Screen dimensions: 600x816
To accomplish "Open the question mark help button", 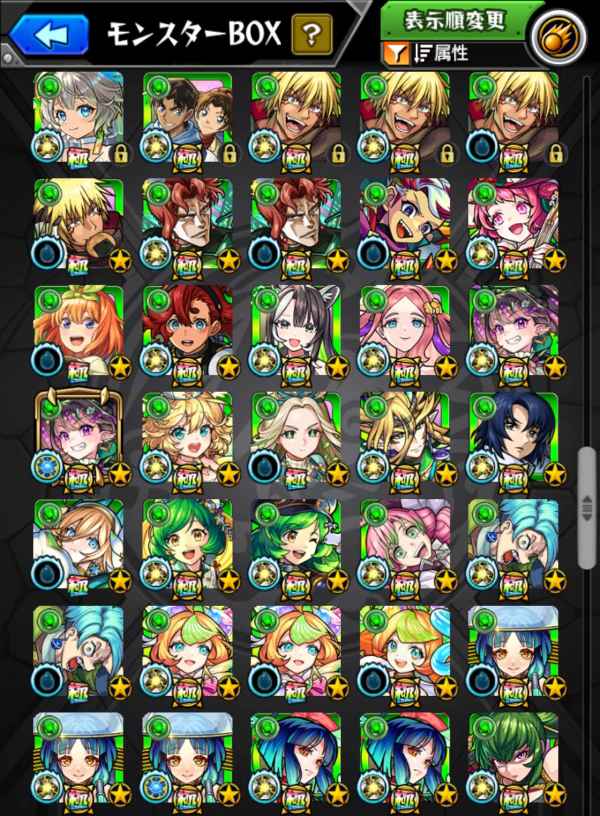I will [x=312, y=37].
